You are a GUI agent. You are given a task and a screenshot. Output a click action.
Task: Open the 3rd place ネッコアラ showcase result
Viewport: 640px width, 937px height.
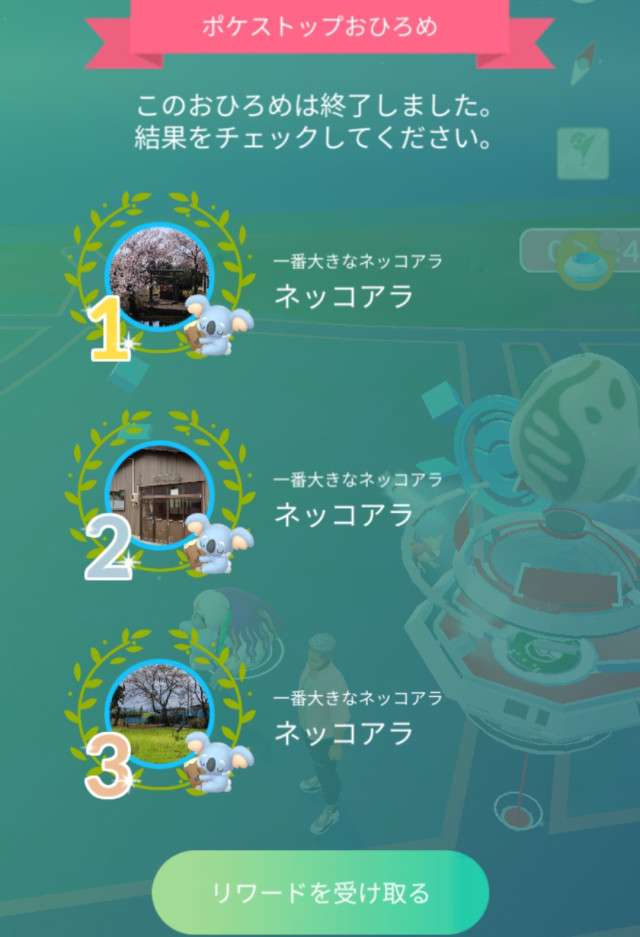point(158,713)
